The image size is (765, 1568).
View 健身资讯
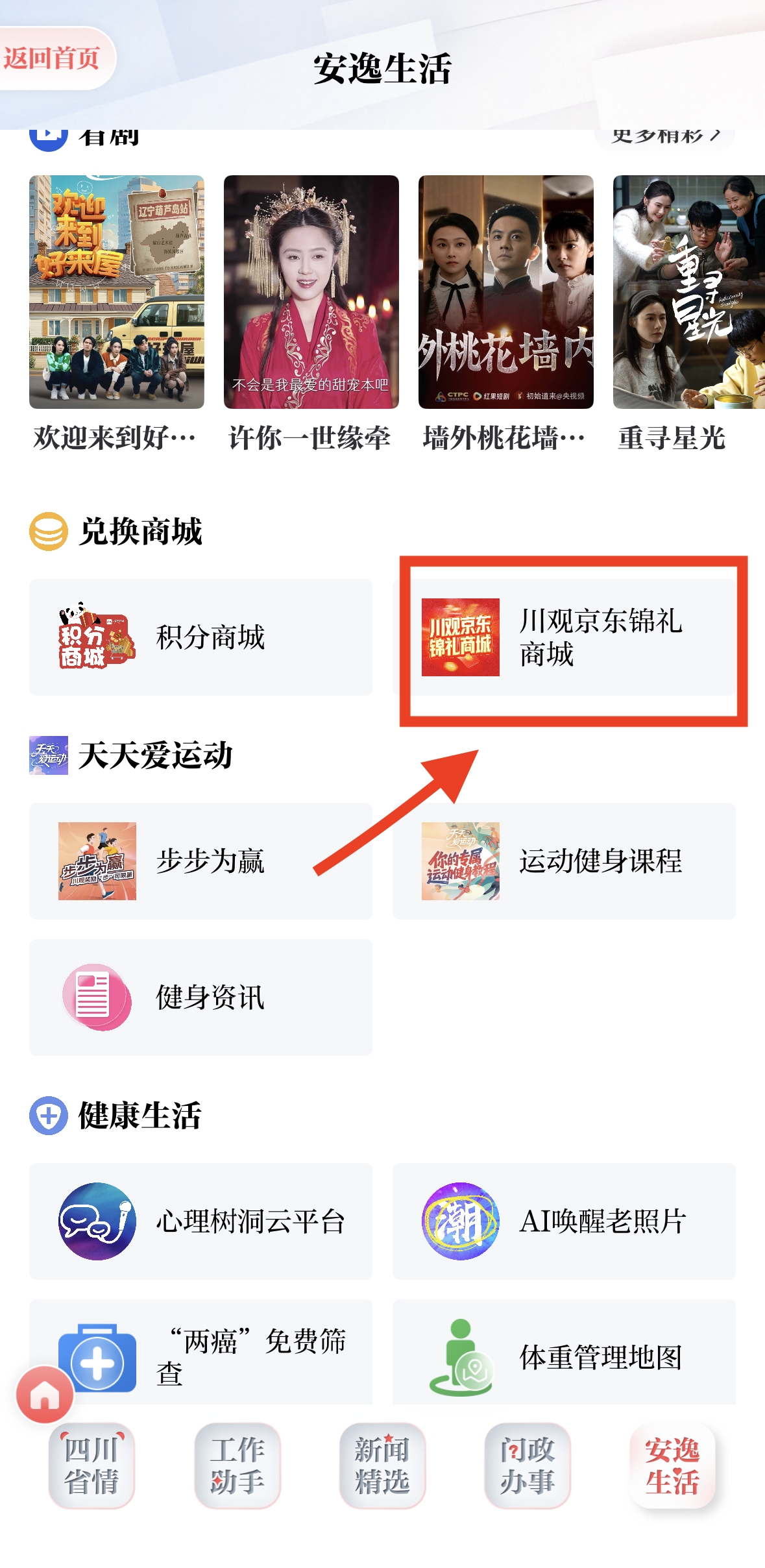[201, 998]
